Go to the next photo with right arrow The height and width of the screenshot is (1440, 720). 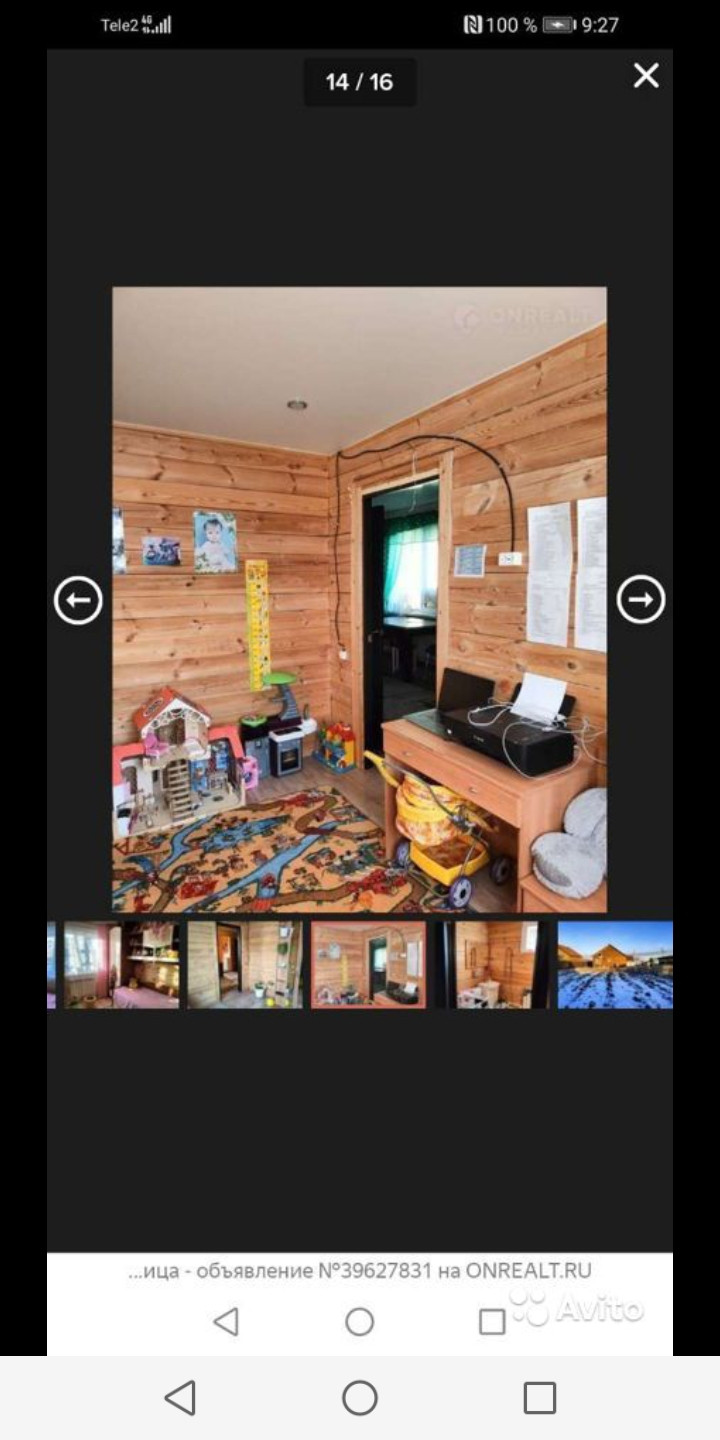pyautogui.click(x=641, y=600)
